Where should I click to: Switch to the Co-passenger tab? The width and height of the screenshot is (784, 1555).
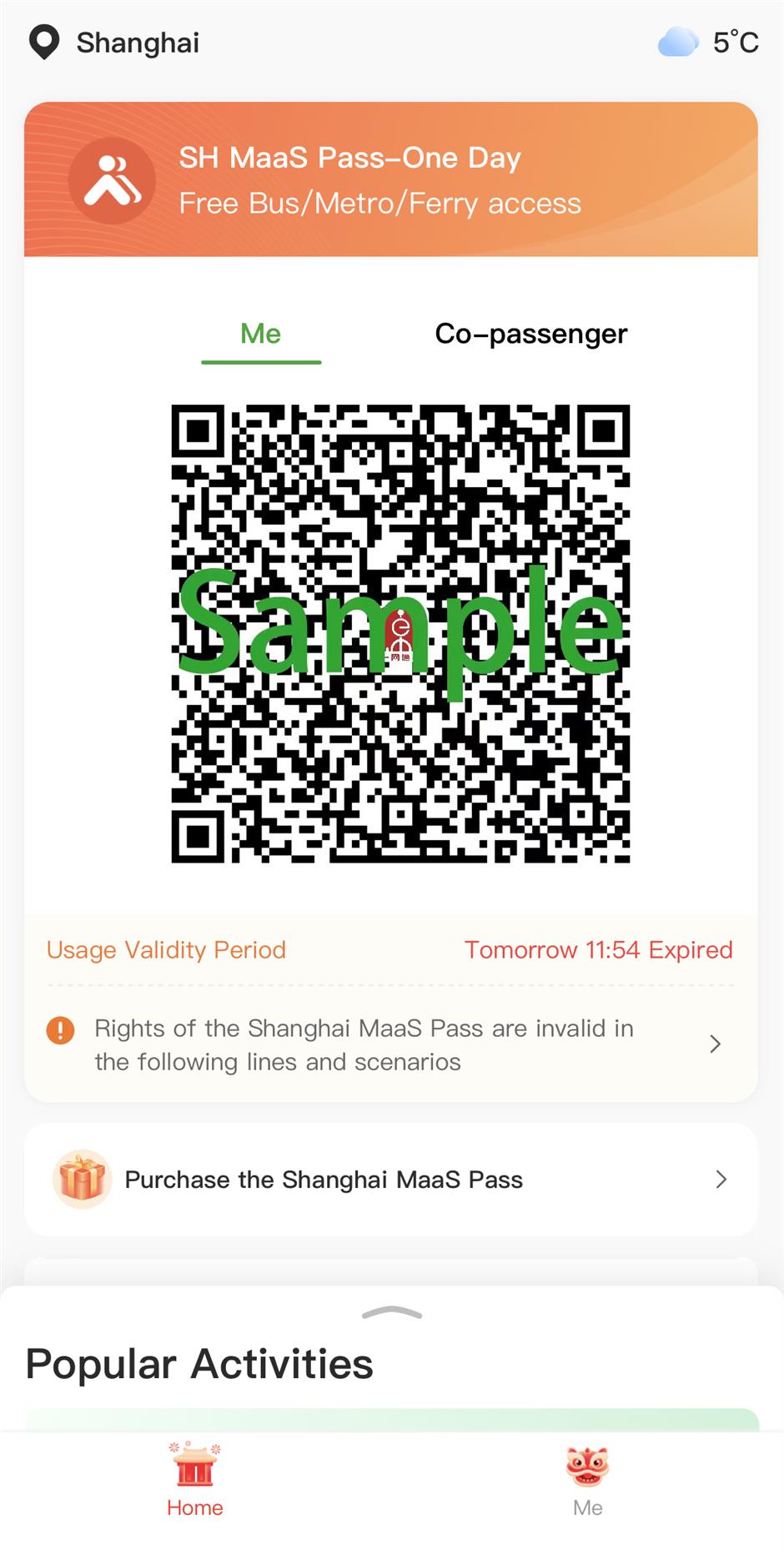530,334
